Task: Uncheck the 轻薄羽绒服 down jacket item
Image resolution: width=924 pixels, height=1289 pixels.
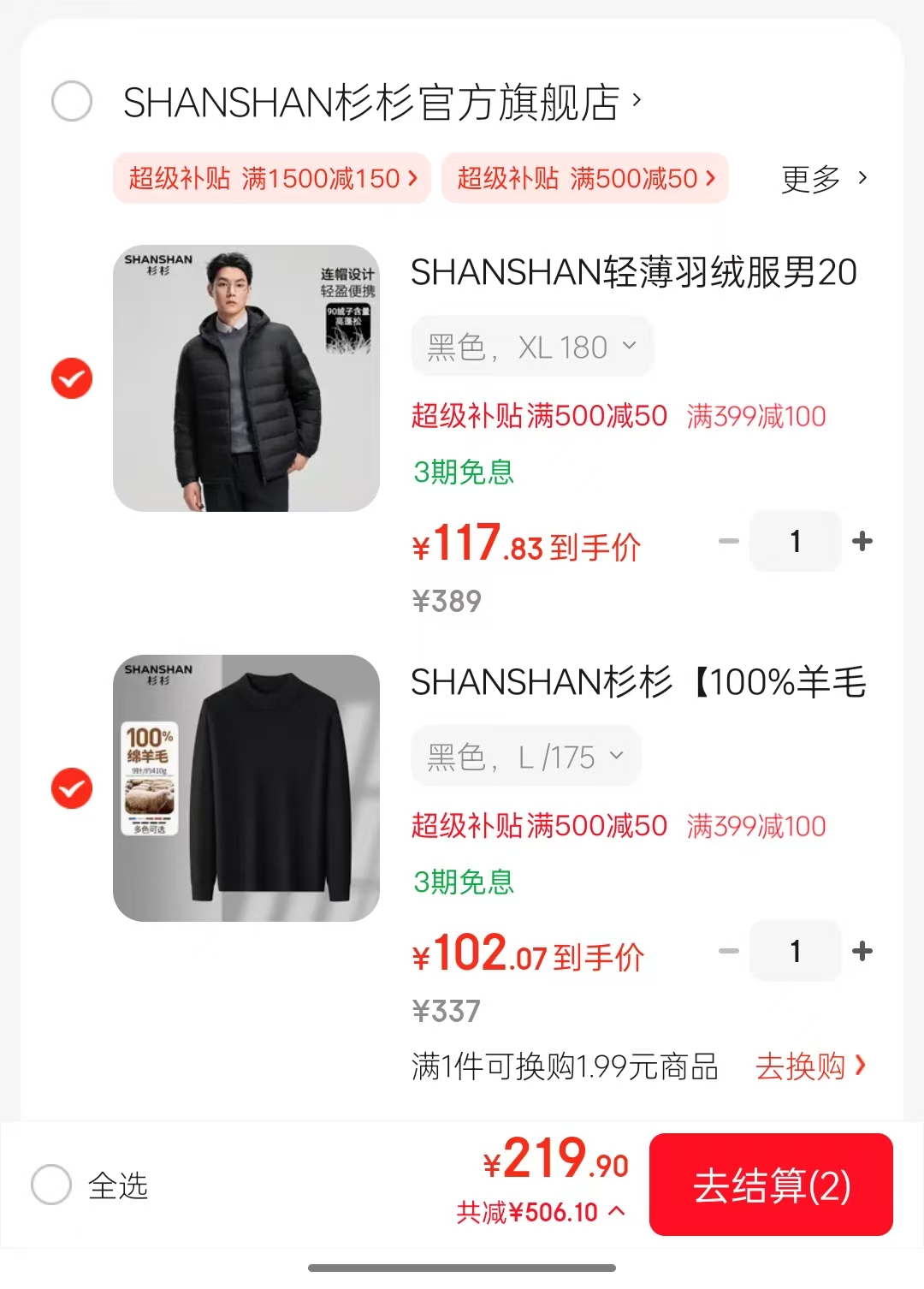Action: pos(72,378)
